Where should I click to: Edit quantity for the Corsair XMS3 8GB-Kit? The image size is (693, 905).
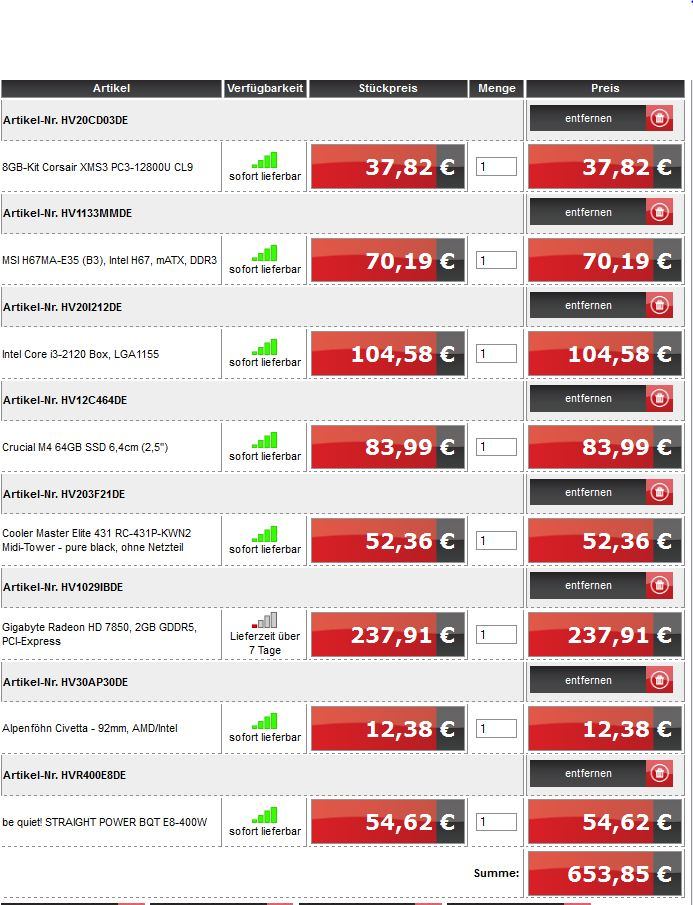click(496, 167)
